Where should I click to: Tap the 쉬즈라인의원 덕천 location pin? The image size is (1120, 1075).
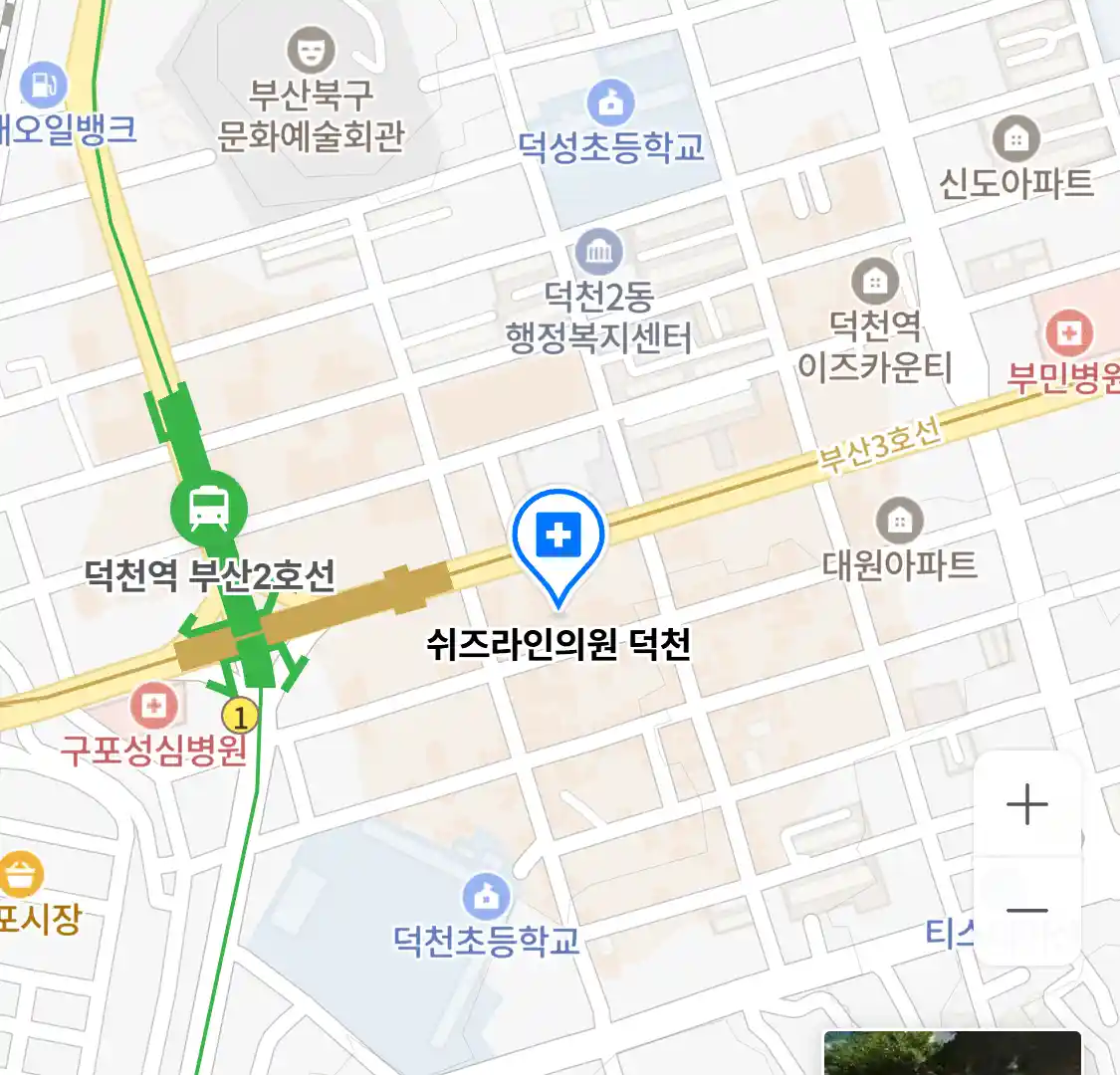(x=559, y=540)
